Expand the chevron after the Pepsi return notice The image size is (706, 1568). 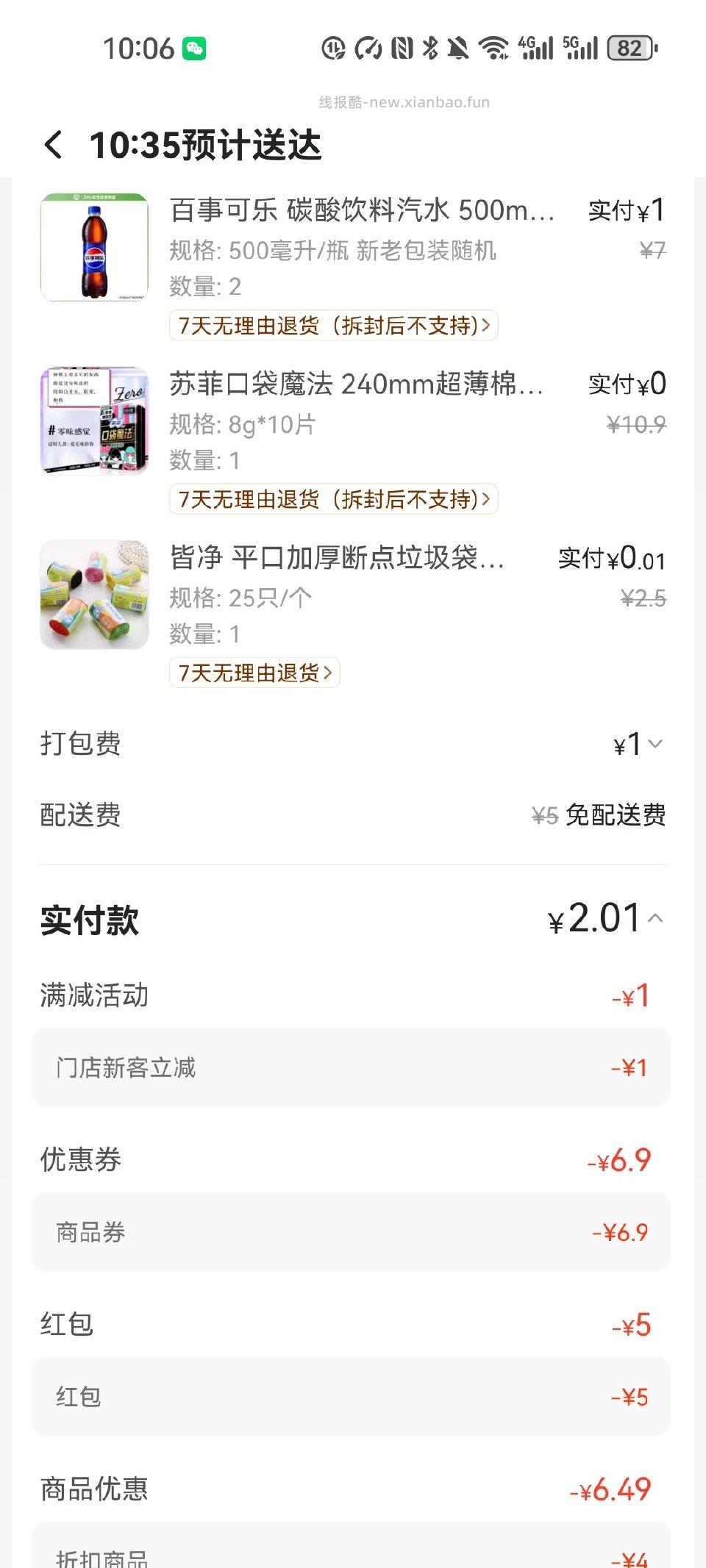[x=486, y=326]
